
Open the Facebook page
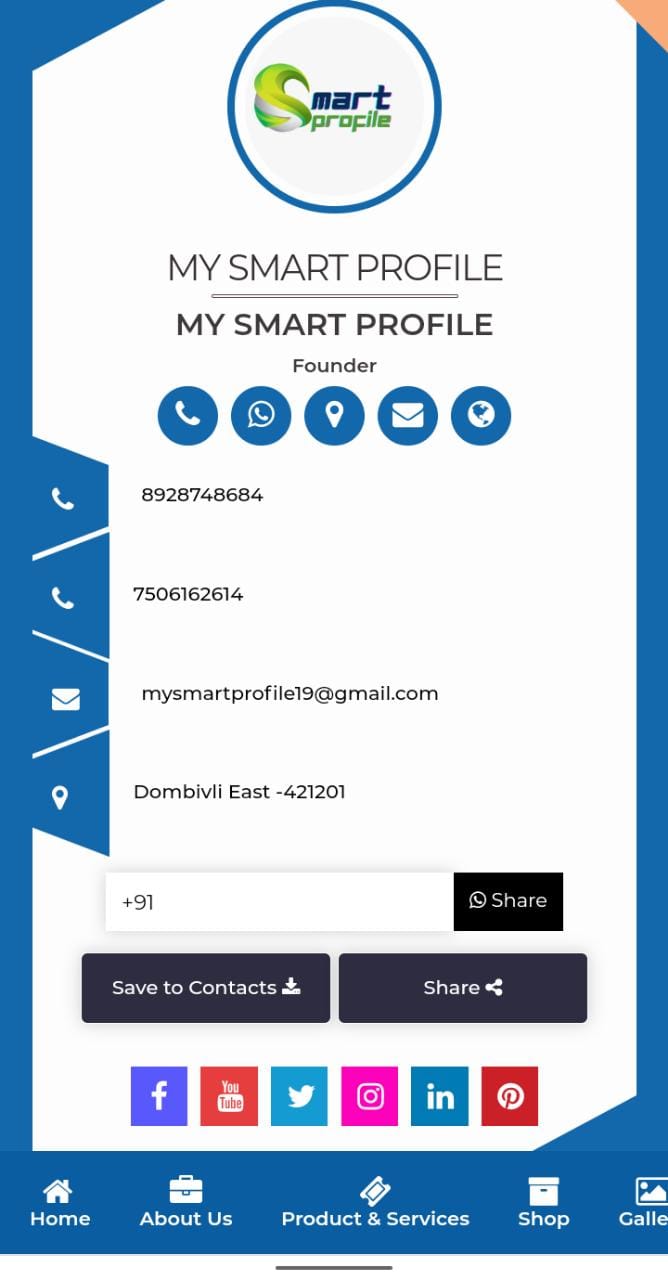tap(159, 1097)
